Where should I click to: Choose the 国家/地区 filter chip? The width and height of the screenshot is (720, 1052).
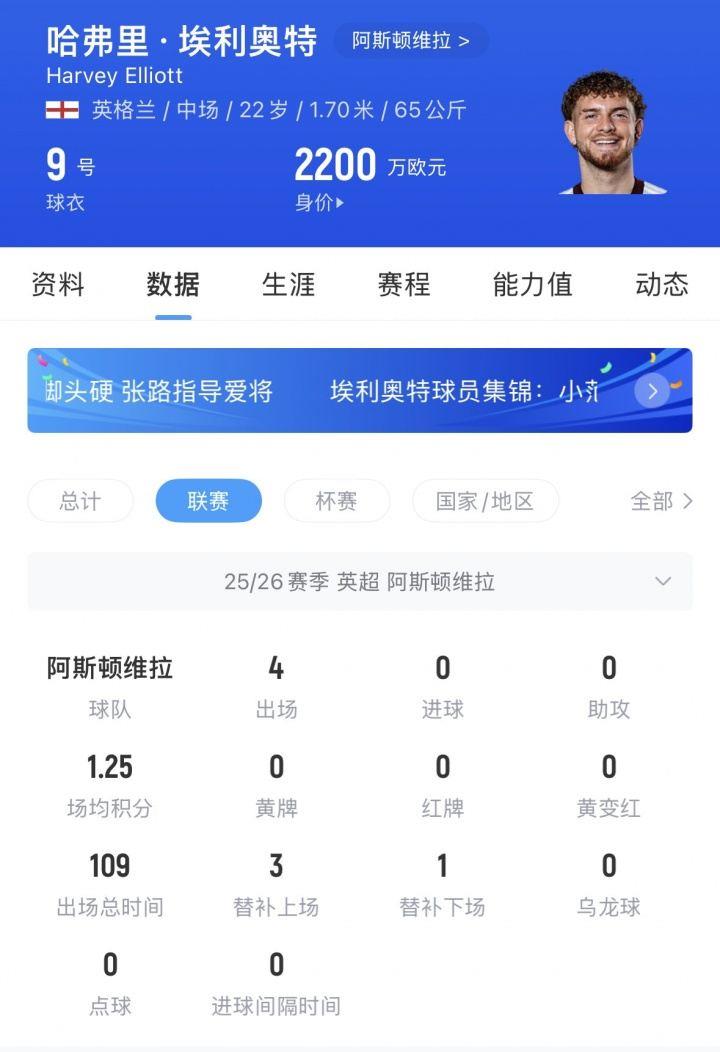click(485, 501)
